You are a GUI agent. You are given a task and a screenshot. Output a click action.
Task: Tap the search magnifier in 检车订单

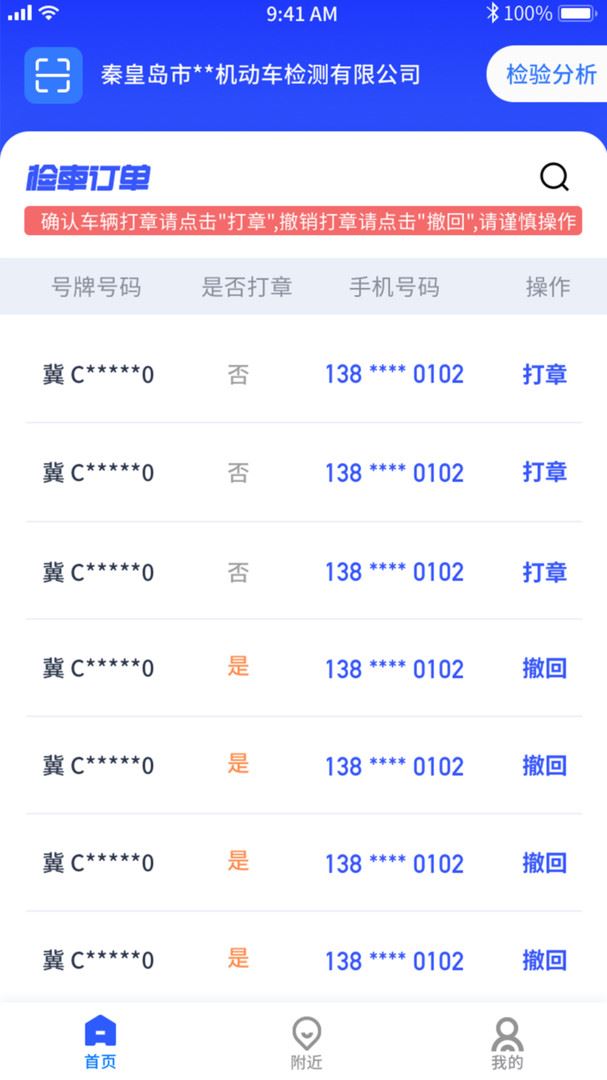554,177
